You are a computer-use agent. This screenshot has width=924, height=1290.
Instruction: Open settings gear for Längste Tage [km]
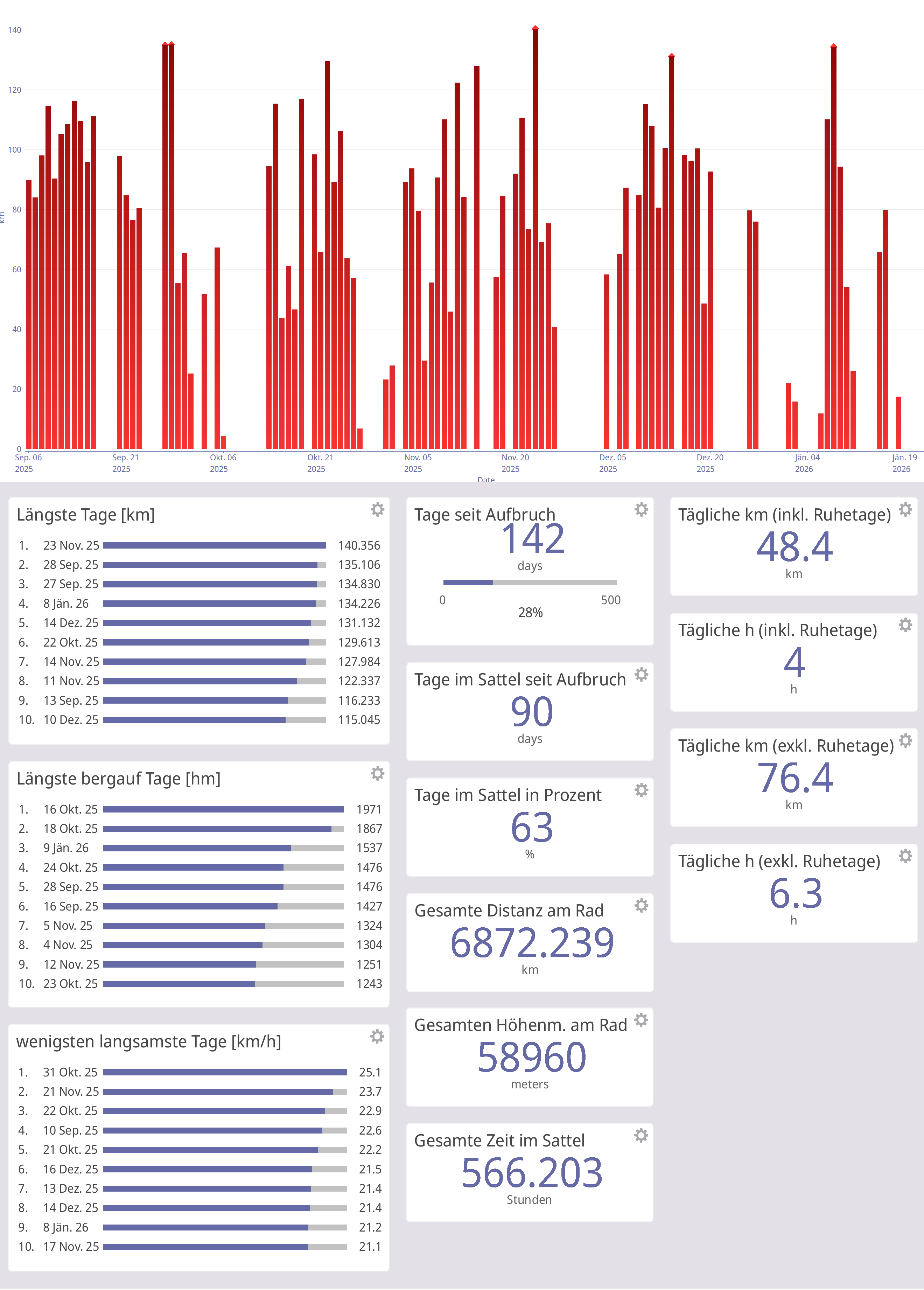377,509
